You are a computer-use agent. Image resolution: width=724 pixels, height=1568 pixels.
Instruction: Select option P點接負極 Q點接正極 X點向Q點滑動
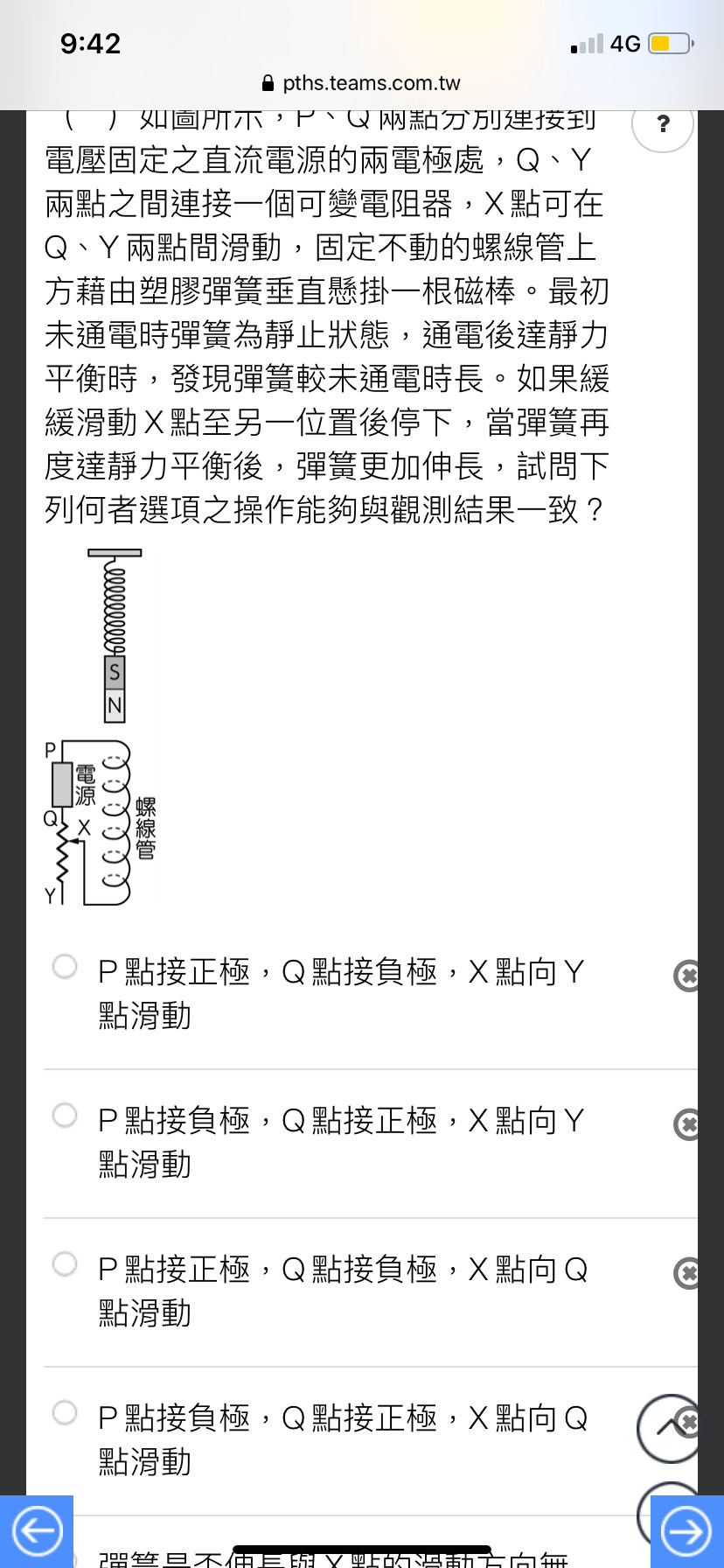[x=65, y=1413]
